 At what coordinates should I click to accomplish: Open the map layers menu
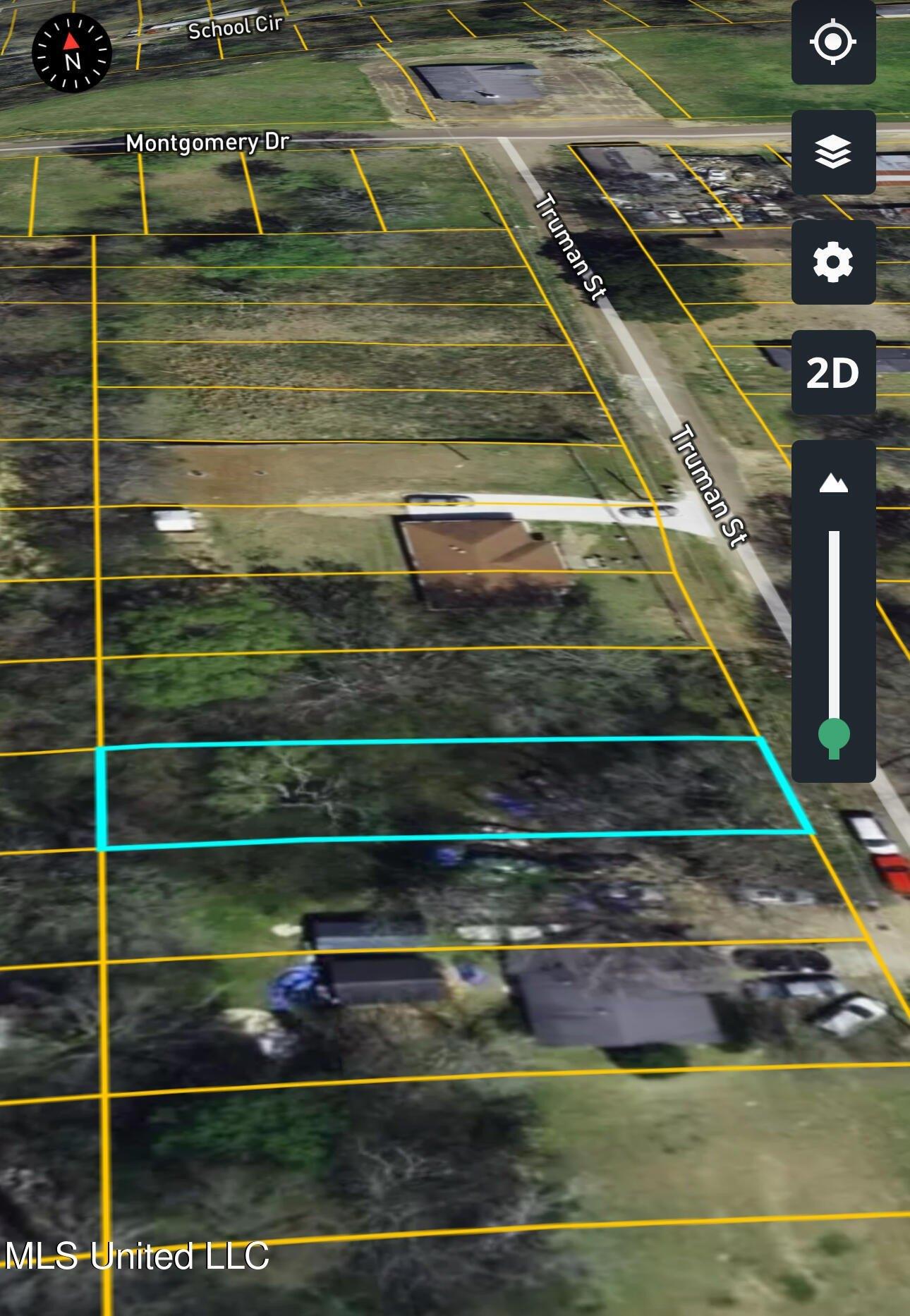[x=833, y=152]
